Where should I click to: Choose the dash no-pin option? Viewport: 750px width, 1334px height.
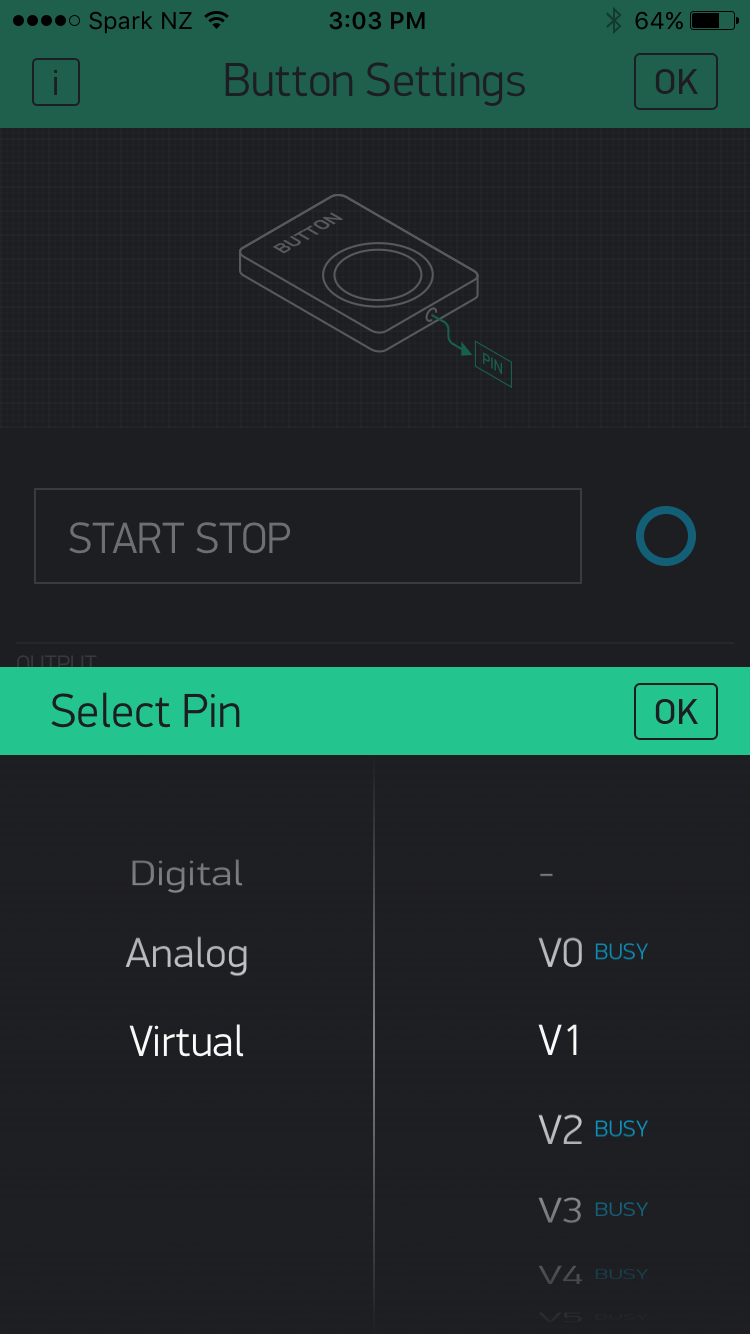pyautogui.click(x=546, y=874)
